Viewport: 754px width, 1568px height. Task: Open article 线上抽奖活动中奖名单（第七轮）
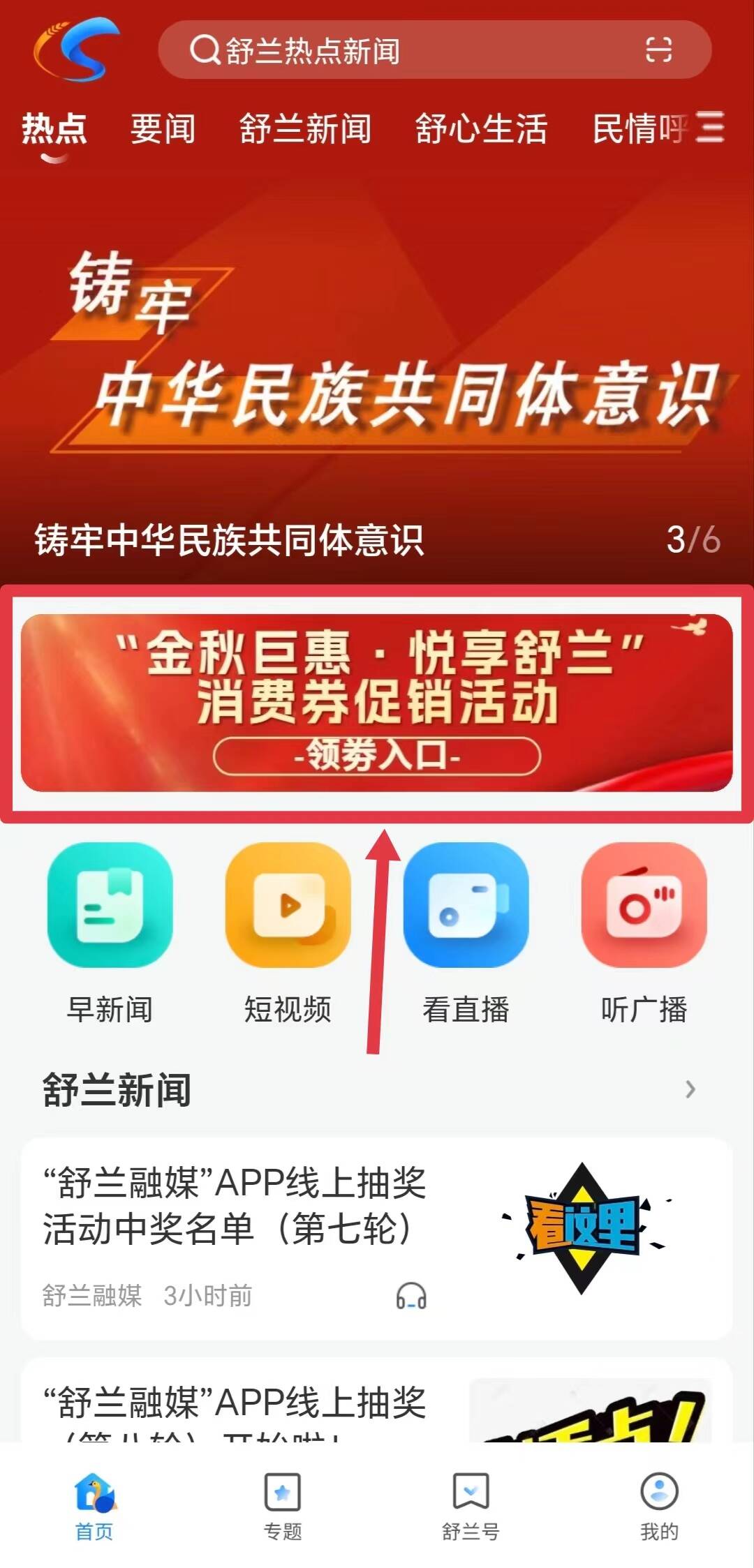[x=236, y=1205]
